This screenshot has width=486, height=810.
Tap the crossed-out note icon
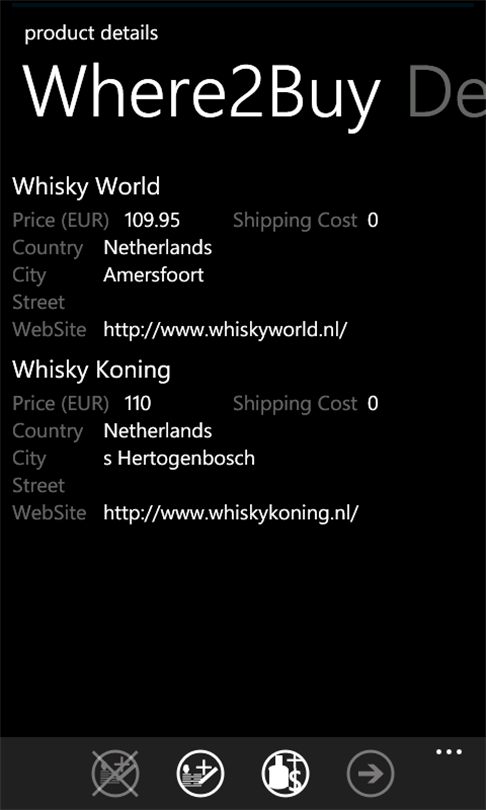(x=115, y=773)
